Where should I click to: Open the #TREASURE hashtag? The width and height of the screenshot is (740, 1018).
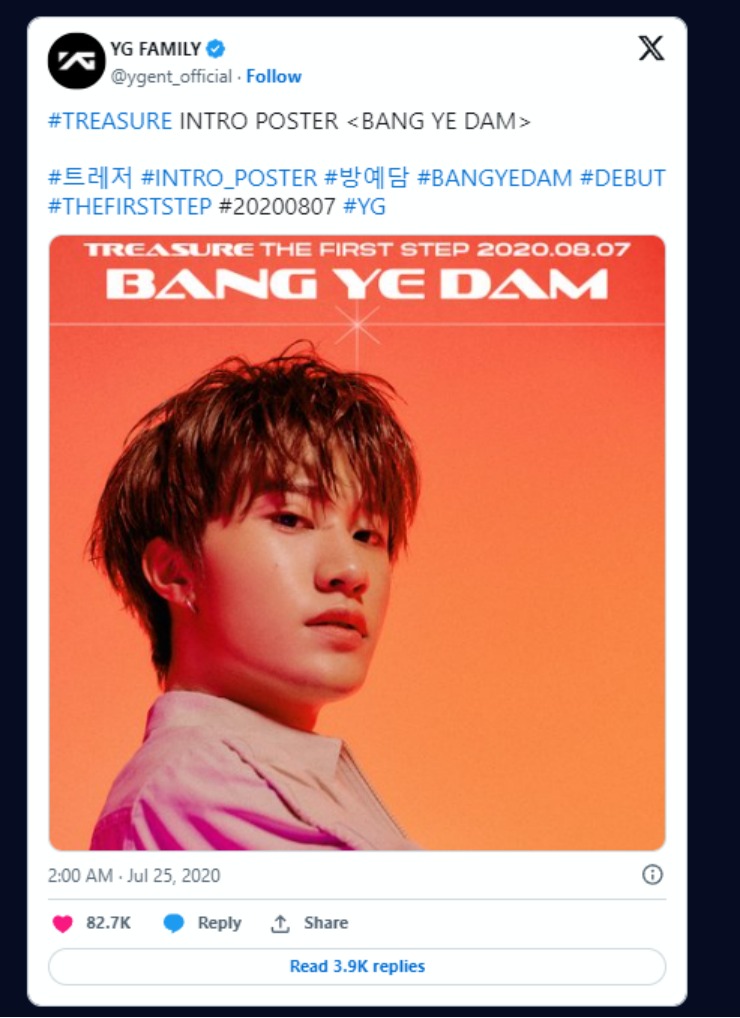[110, 122]
